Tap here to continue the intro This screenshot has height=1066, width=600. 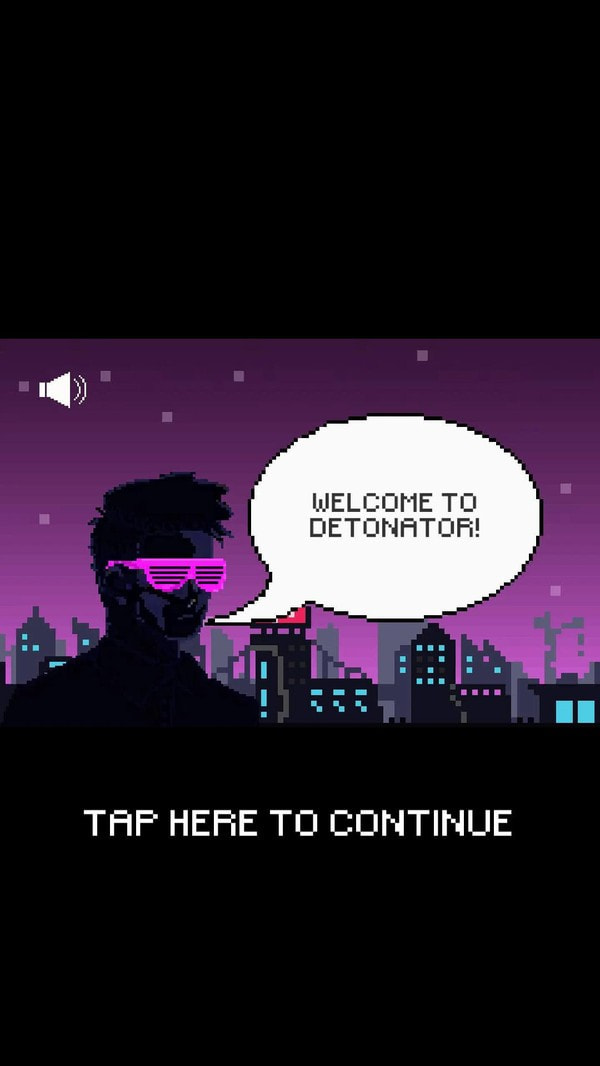point(298,823)
